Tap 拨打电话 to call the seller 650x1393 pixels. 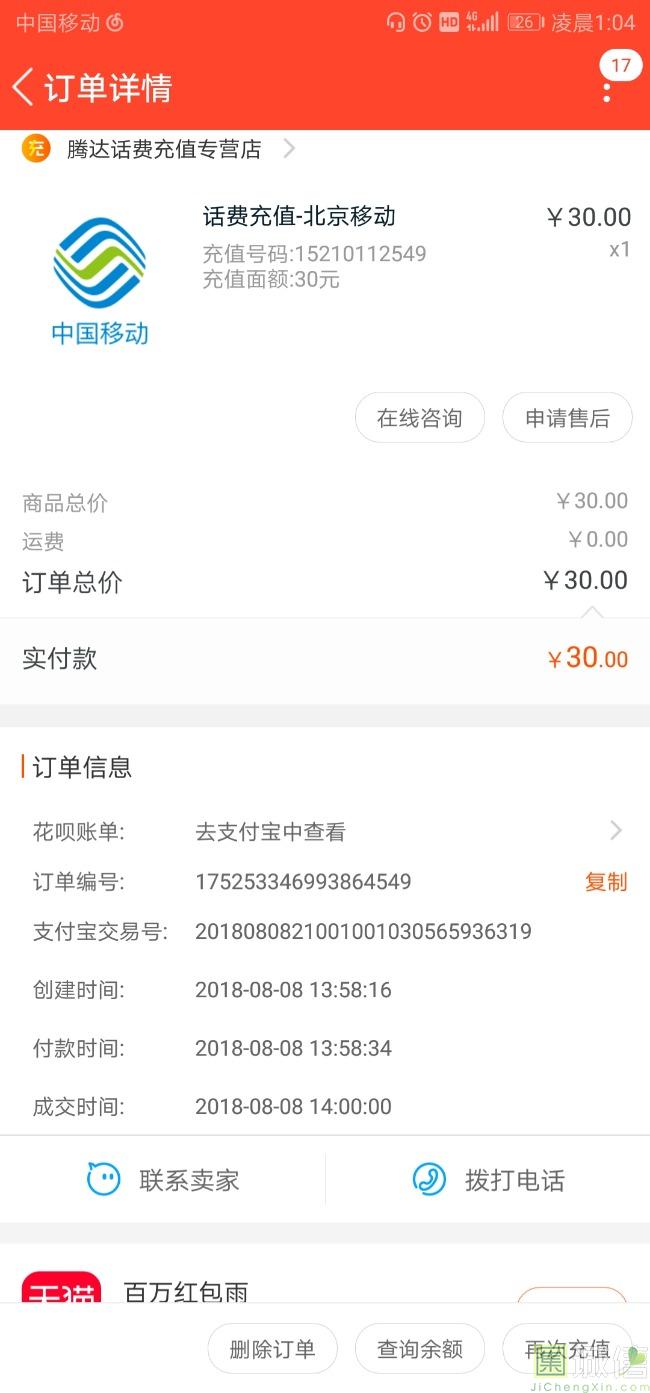(488, 1180)
